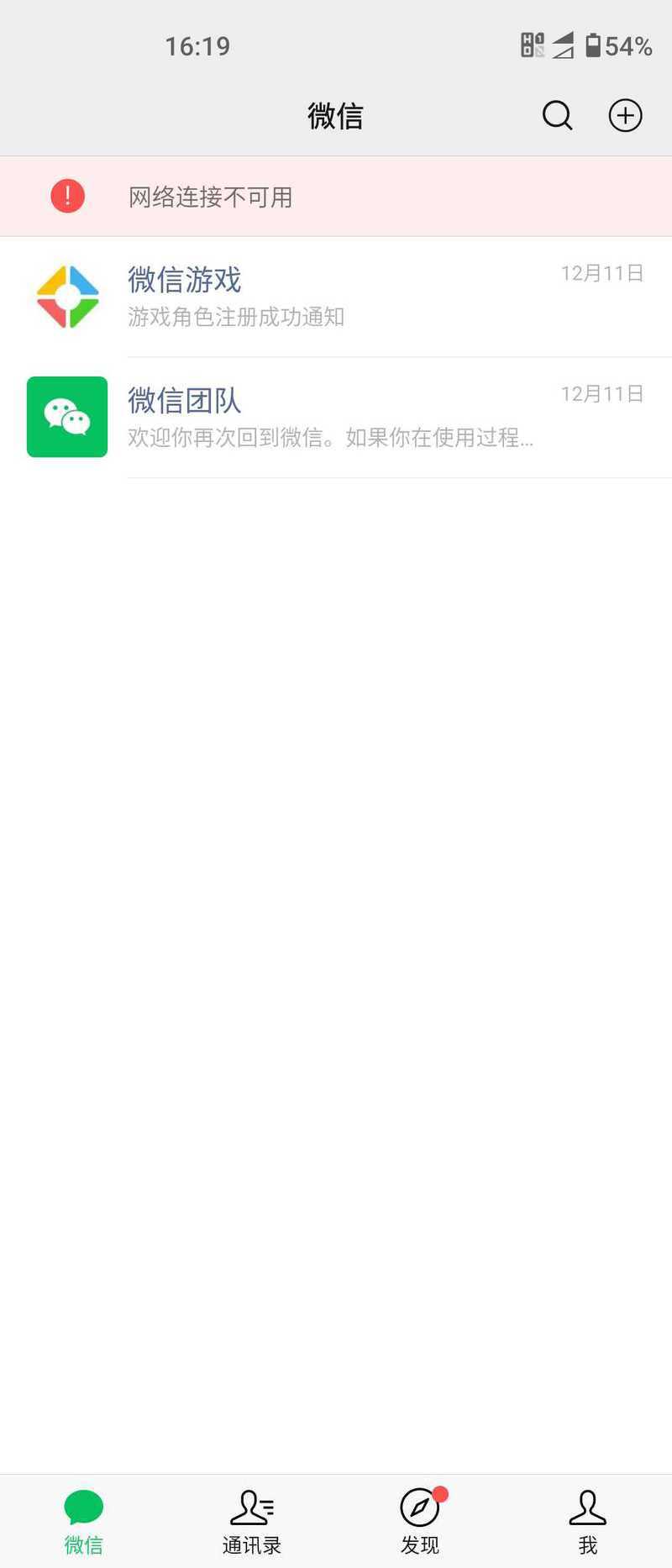Image resolution: width=672 pixels, height=1568 pixels.
Task: Open the 我 profile tab
Action: coord(588,1521)
